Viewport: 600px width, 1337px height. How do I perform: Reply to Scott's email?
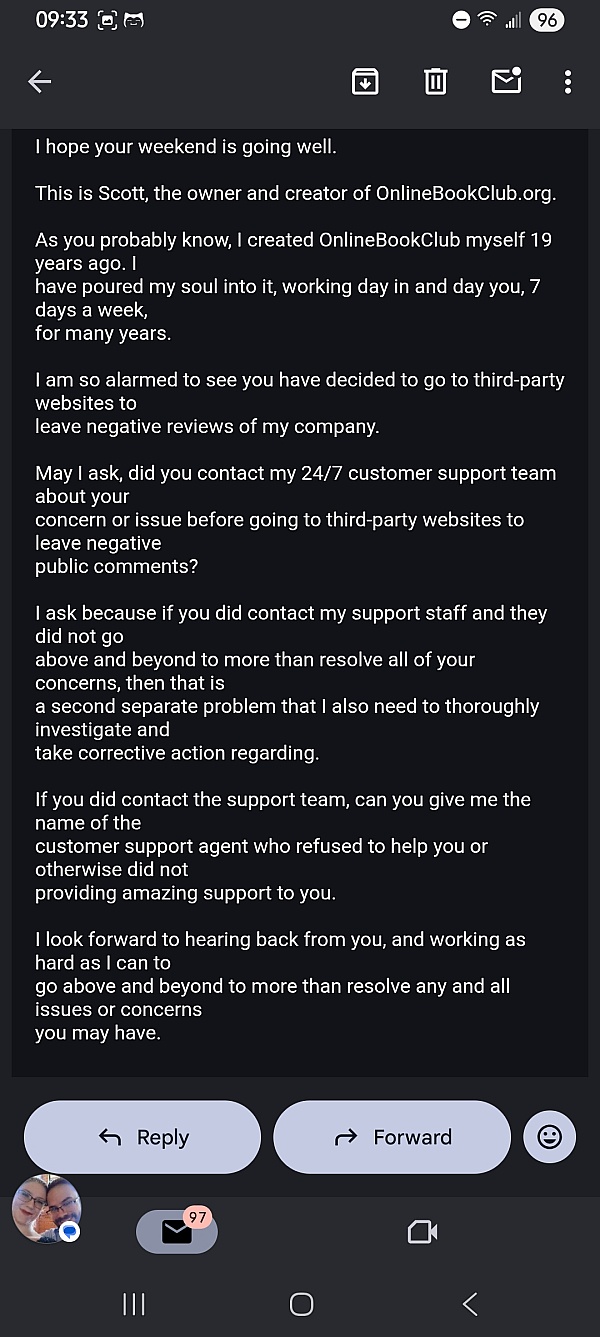point(142,1137)
